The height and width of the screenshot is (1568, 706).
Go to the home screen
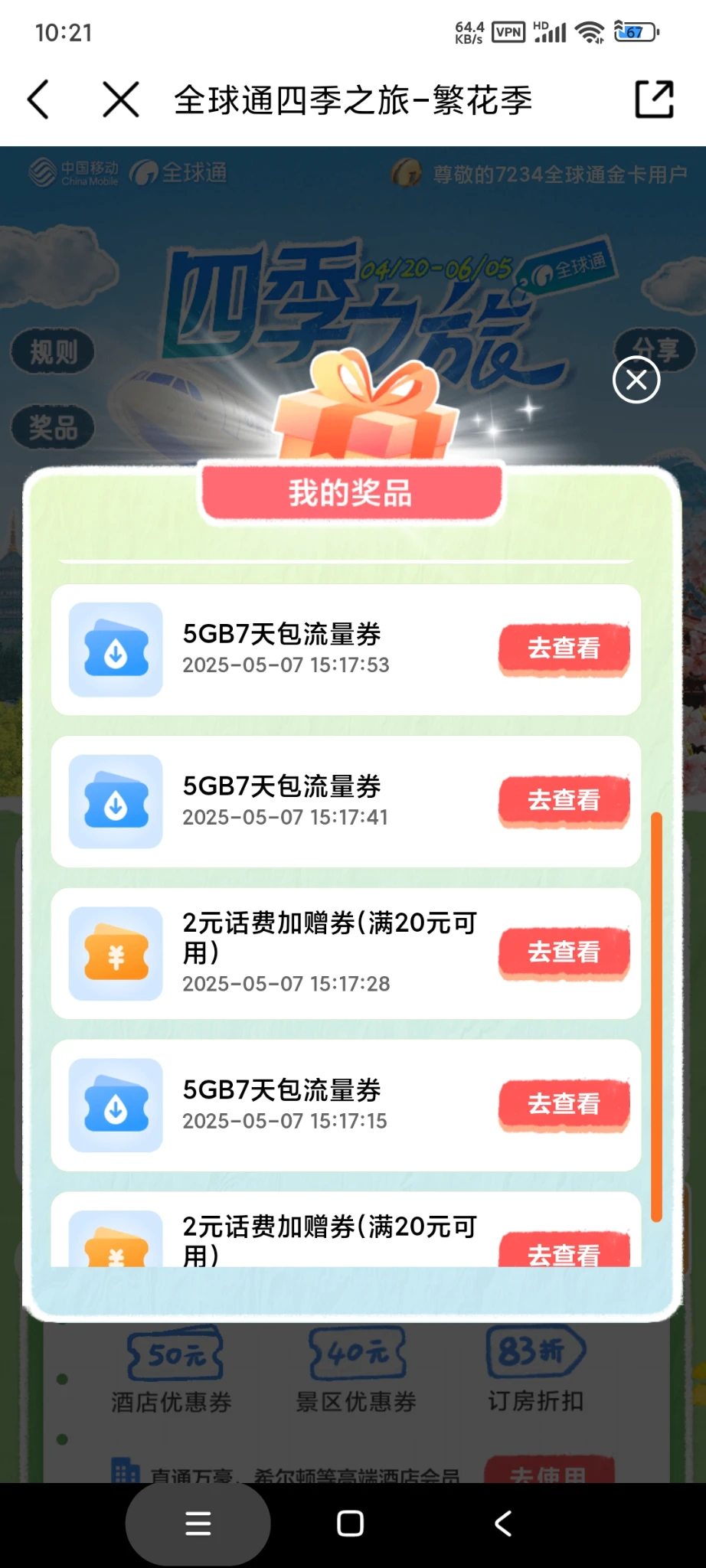click(x=351, y=1524)
